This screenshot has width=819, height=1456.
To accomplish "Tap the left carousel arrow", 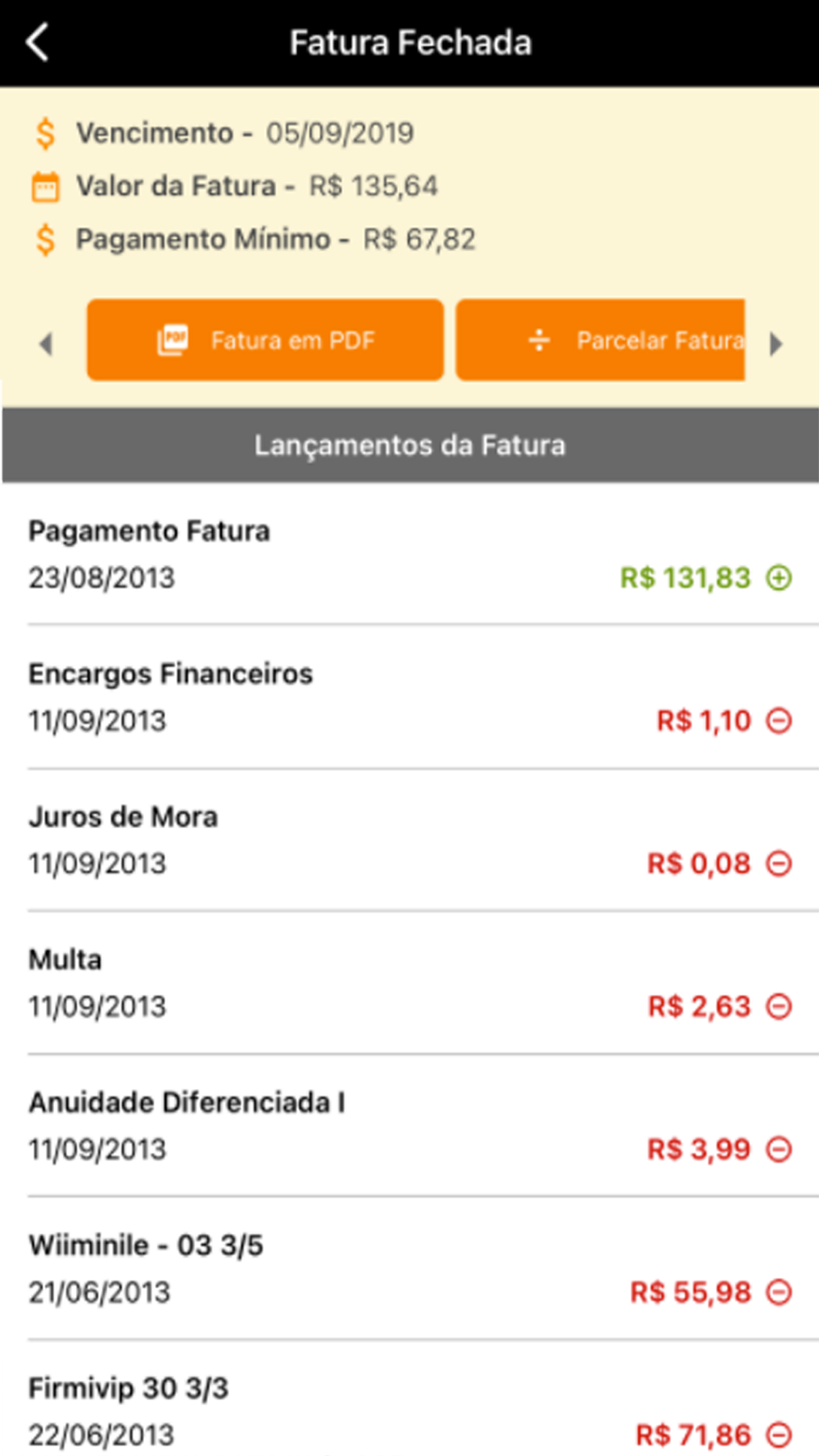I will [x=46, y=343].
